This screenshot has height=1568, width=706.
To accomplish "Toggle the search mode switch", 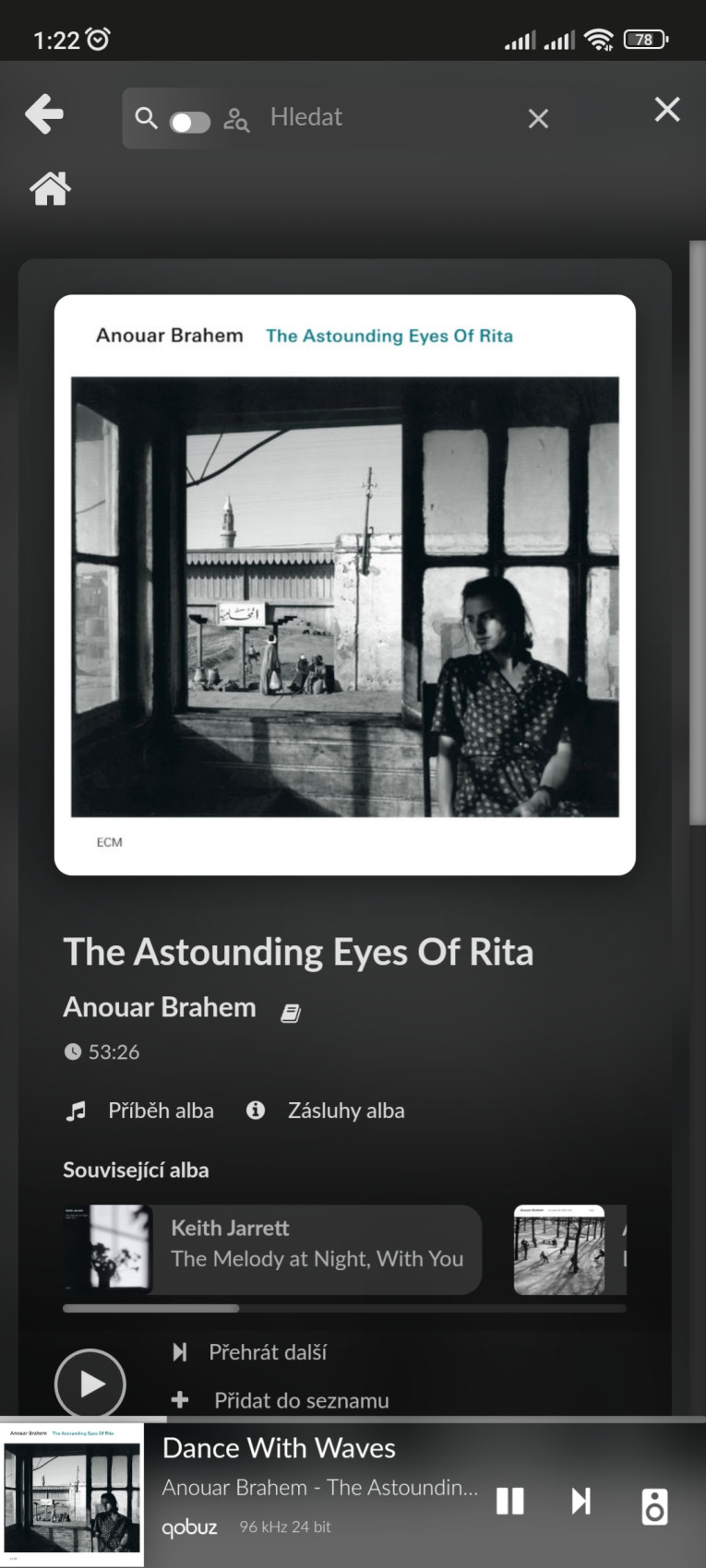I will (x=189, y=122).
